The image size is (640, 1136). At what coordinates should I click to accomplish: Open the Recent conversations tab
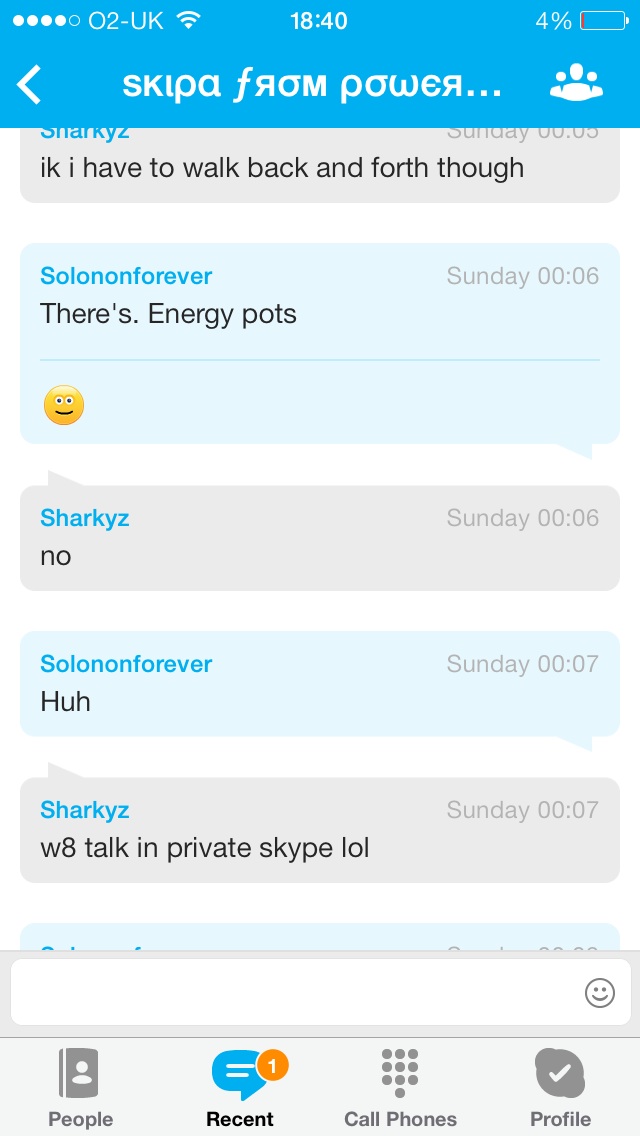(240, 1088)
